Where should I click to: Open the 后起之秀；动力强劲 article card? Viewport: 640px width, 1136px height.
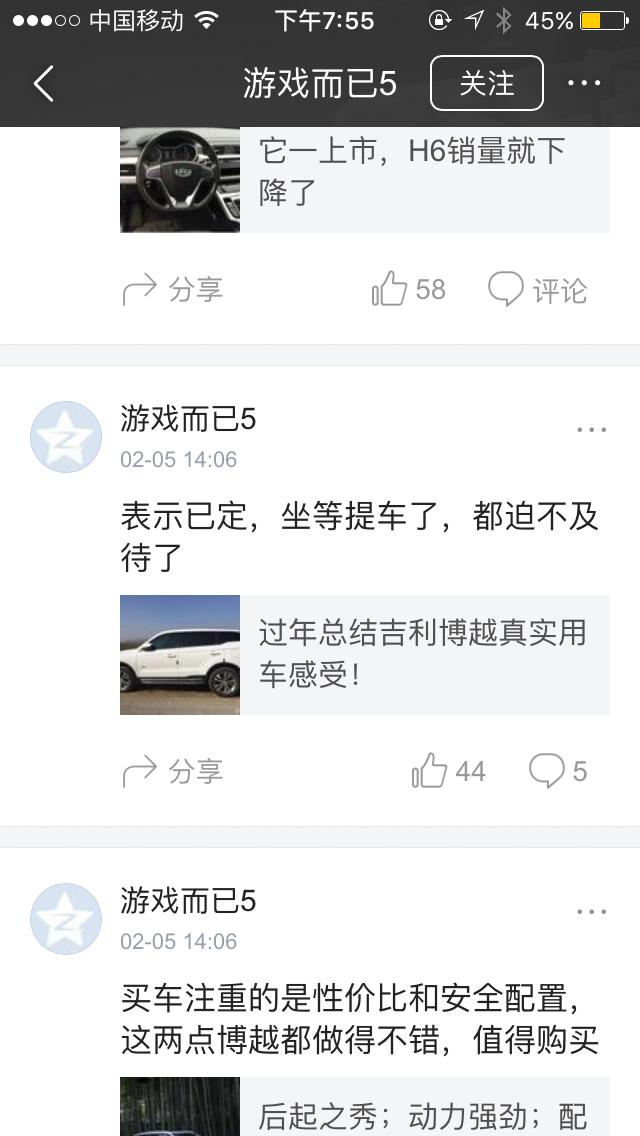coord(364,1108)
